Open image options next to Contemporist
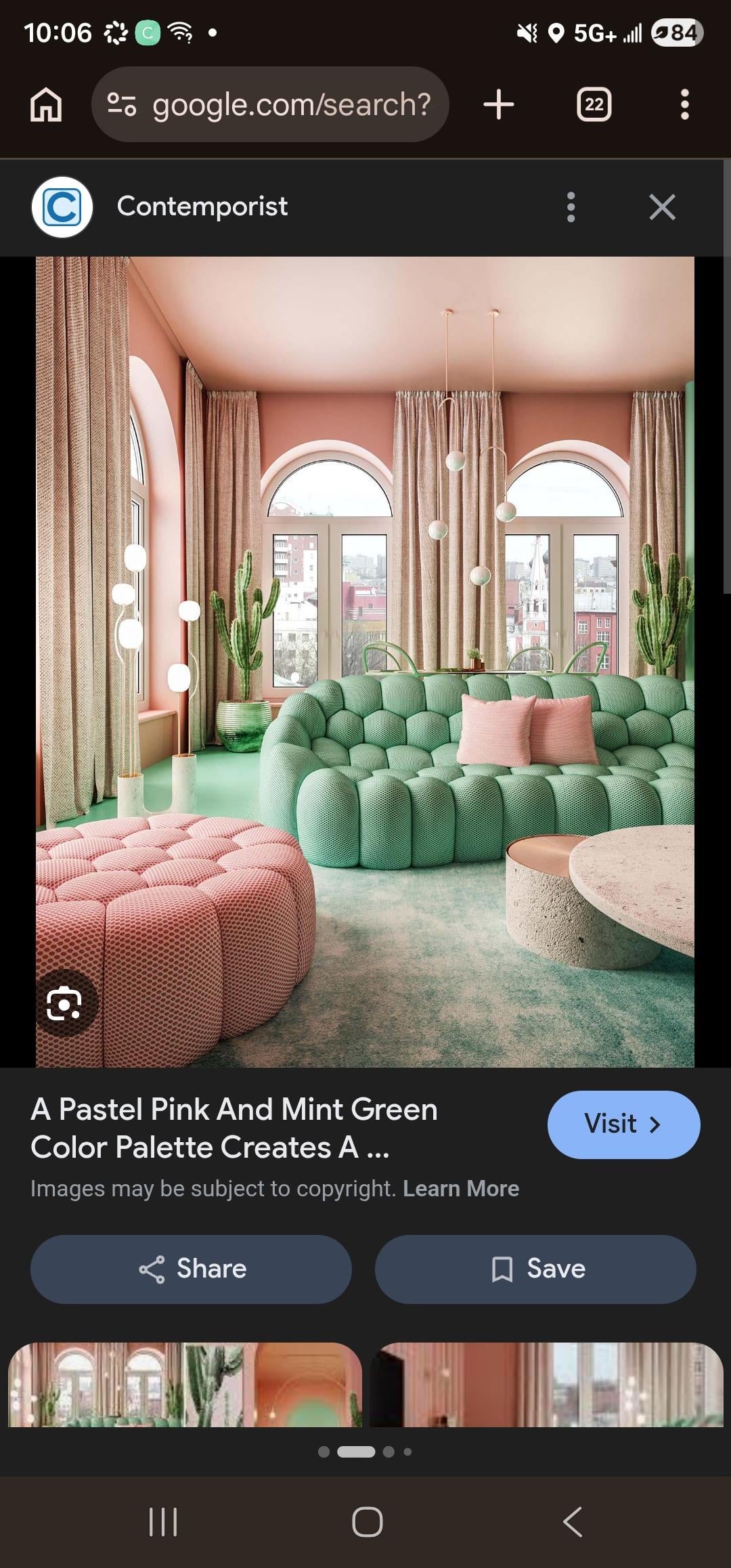This screenshot has width=731, height=1568. pyautogui.click(x=571, y=206)
